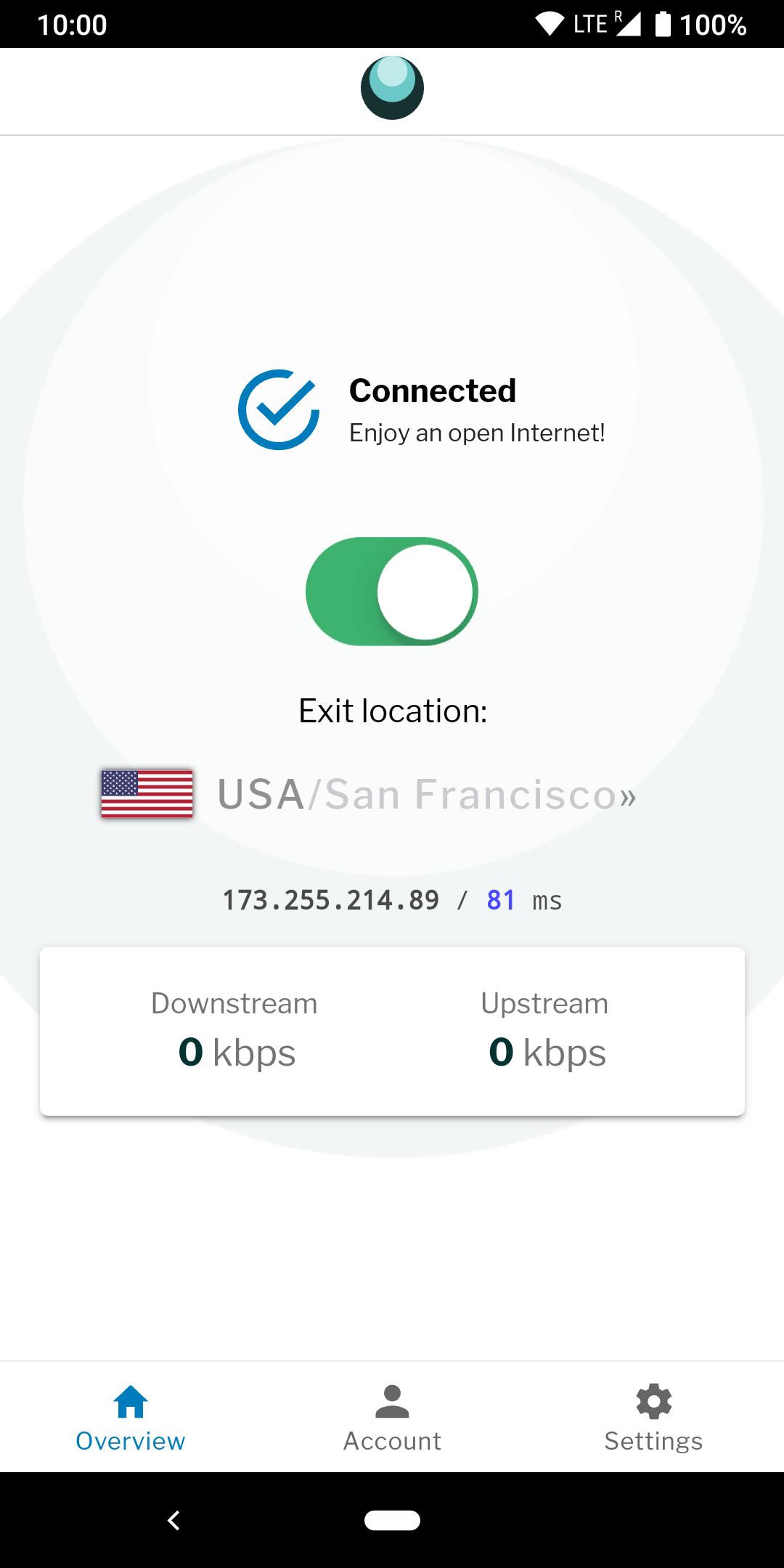Select the Overview tab
This screenshot has height=1568, width=784.
coord(131,1418)
